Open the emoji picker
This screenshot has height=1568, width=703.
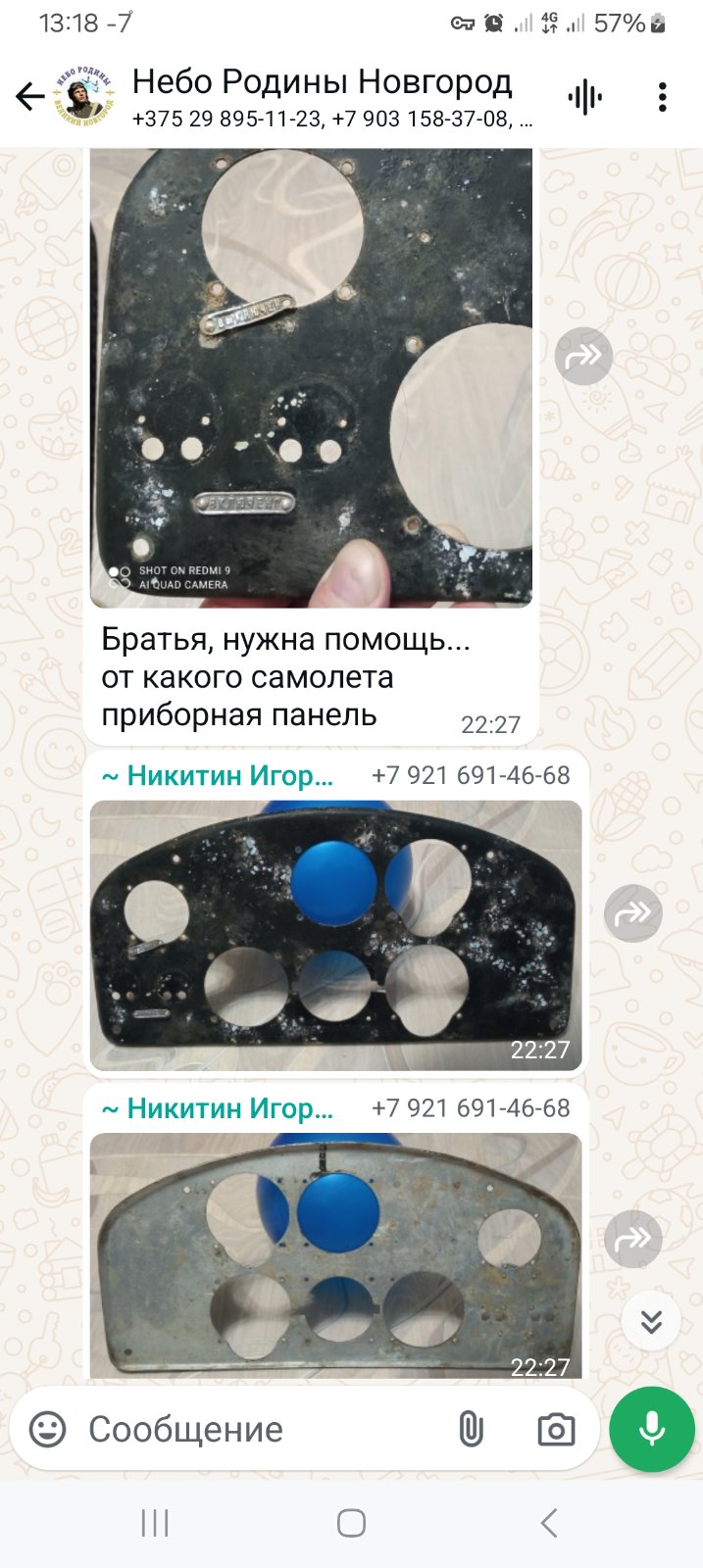click(x=48, y=1430)
